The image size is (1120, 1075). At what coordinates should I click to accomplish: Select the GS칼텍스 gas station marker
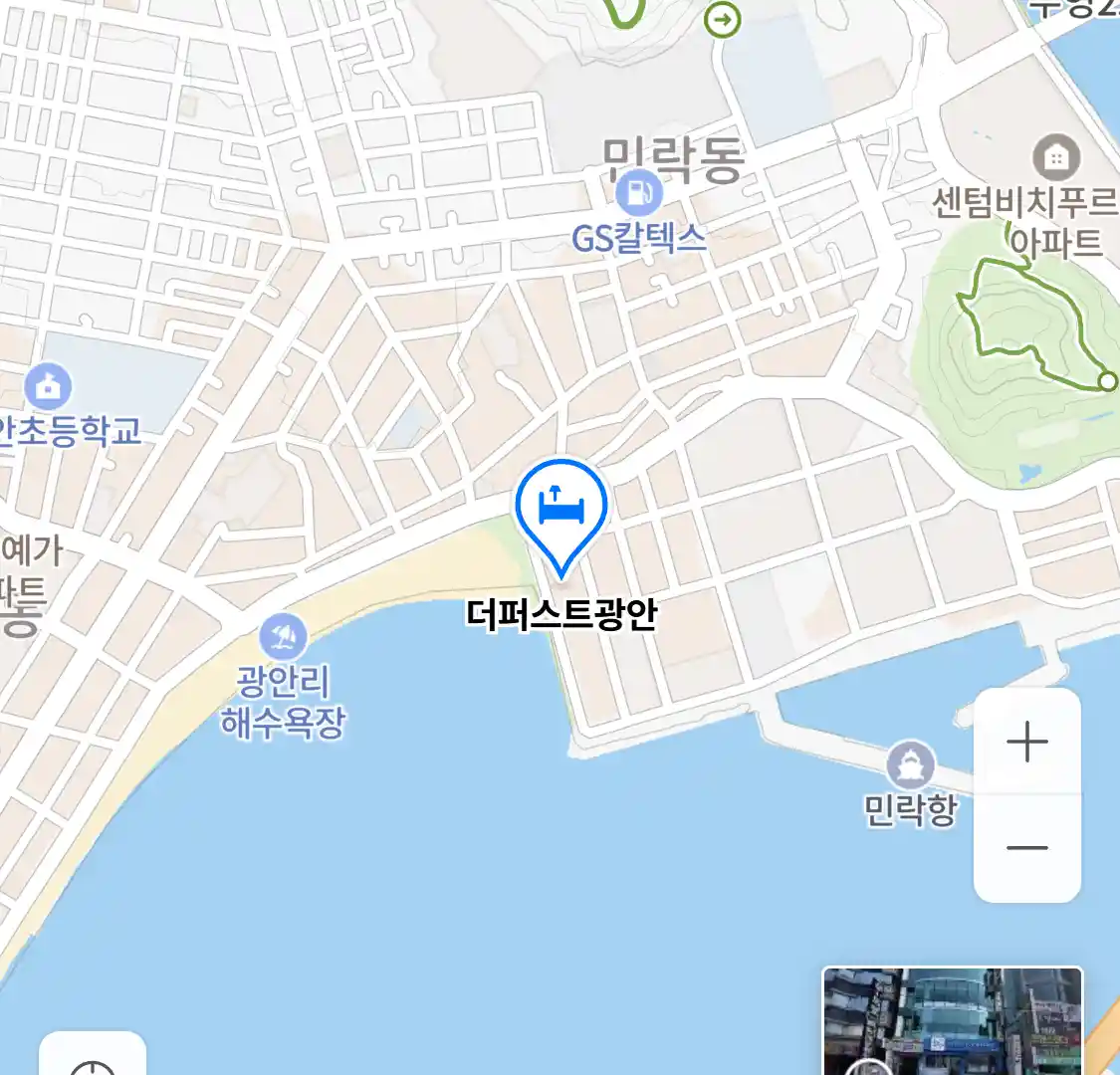click(638, 193)
